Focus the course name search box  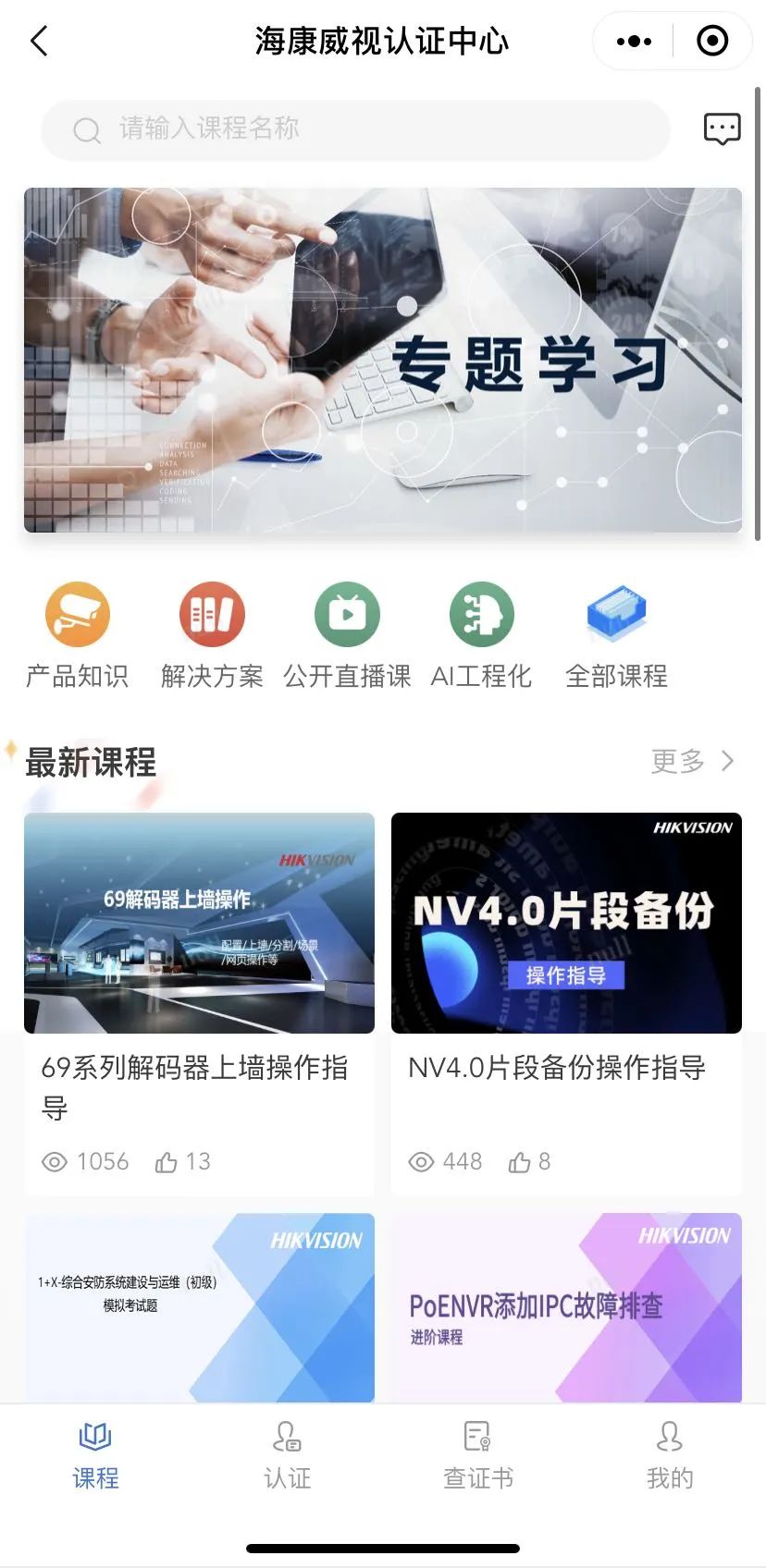[355, 129]
